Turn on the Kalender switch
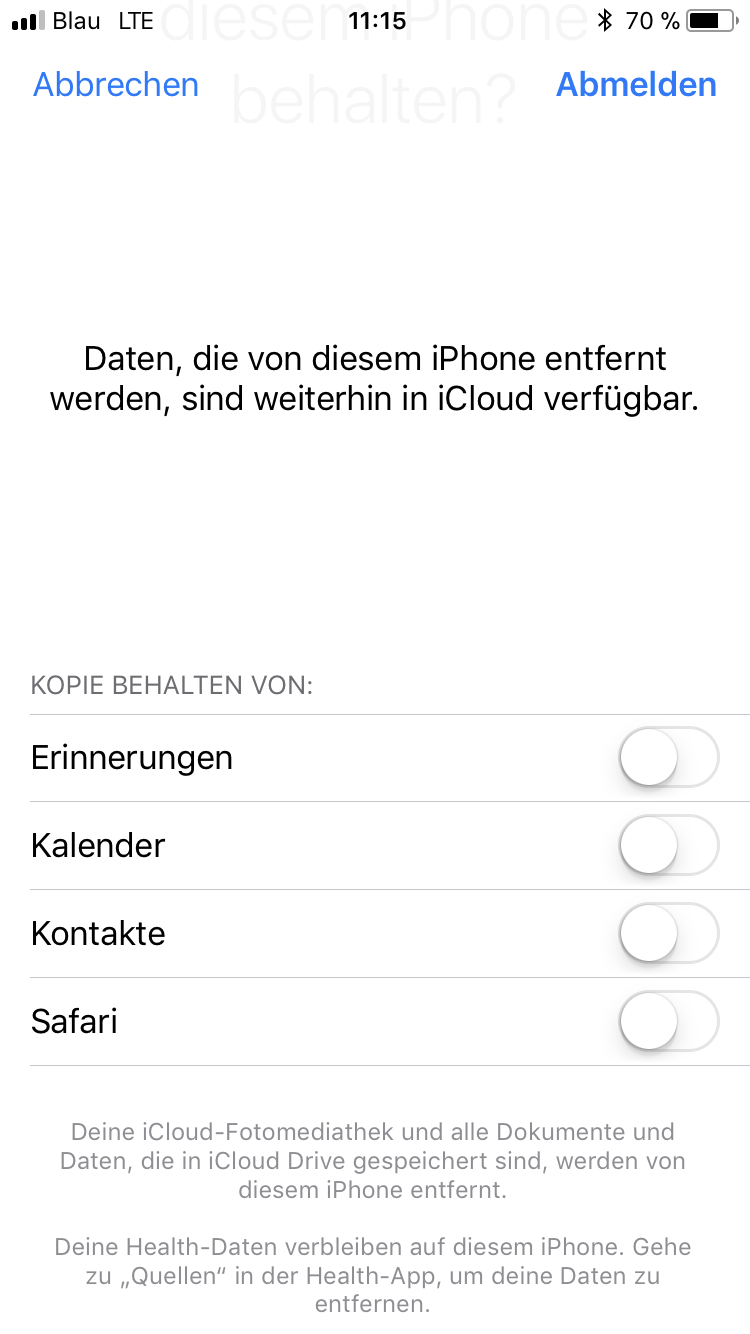This screenshot has height=1334, width=750. (668, 846)
